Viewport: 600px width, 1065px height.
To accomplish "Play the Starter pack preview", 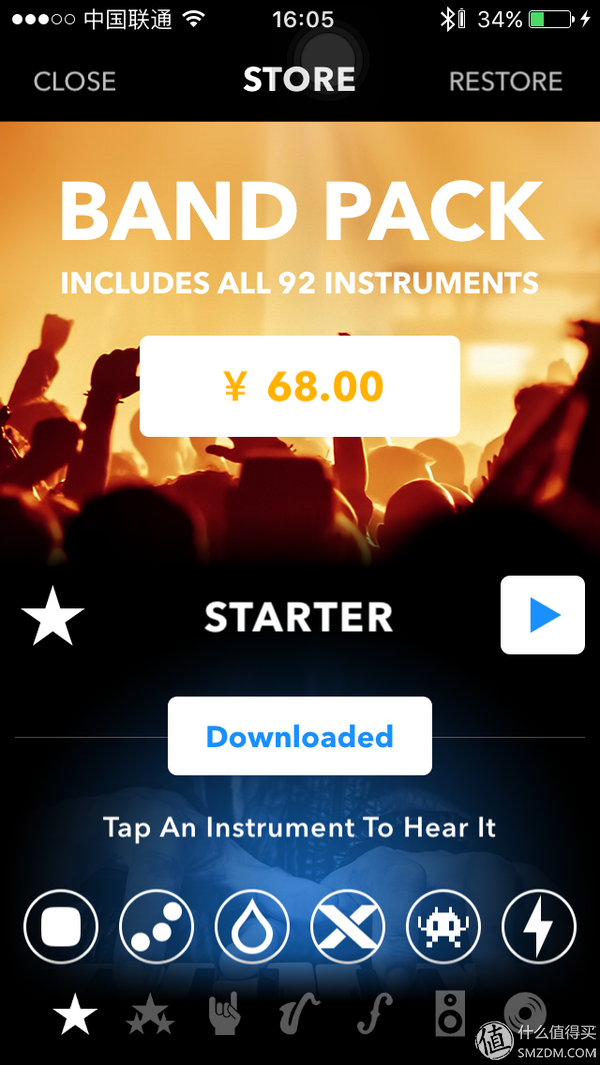I will coord(542,615).
